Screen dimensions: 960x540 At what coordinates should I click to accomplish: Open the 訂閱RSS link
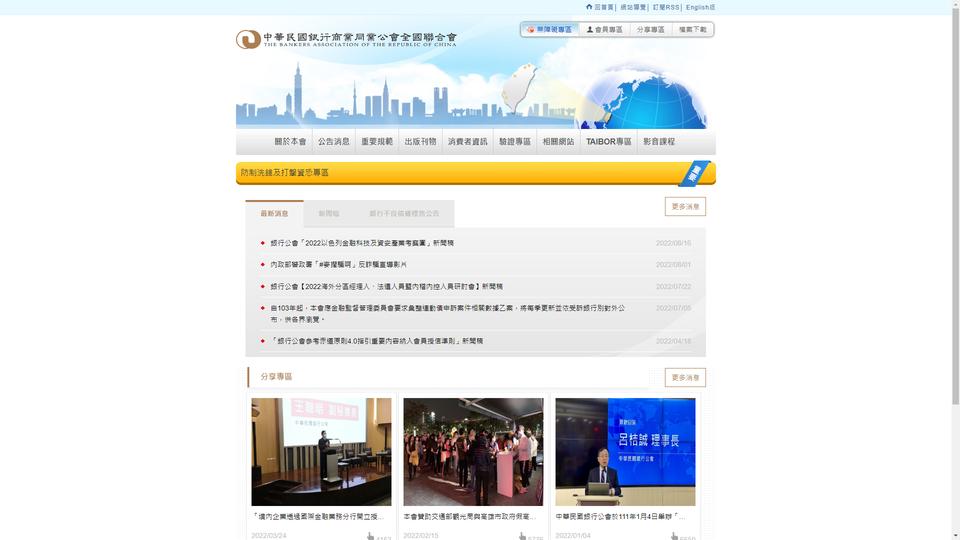(666, 7)
